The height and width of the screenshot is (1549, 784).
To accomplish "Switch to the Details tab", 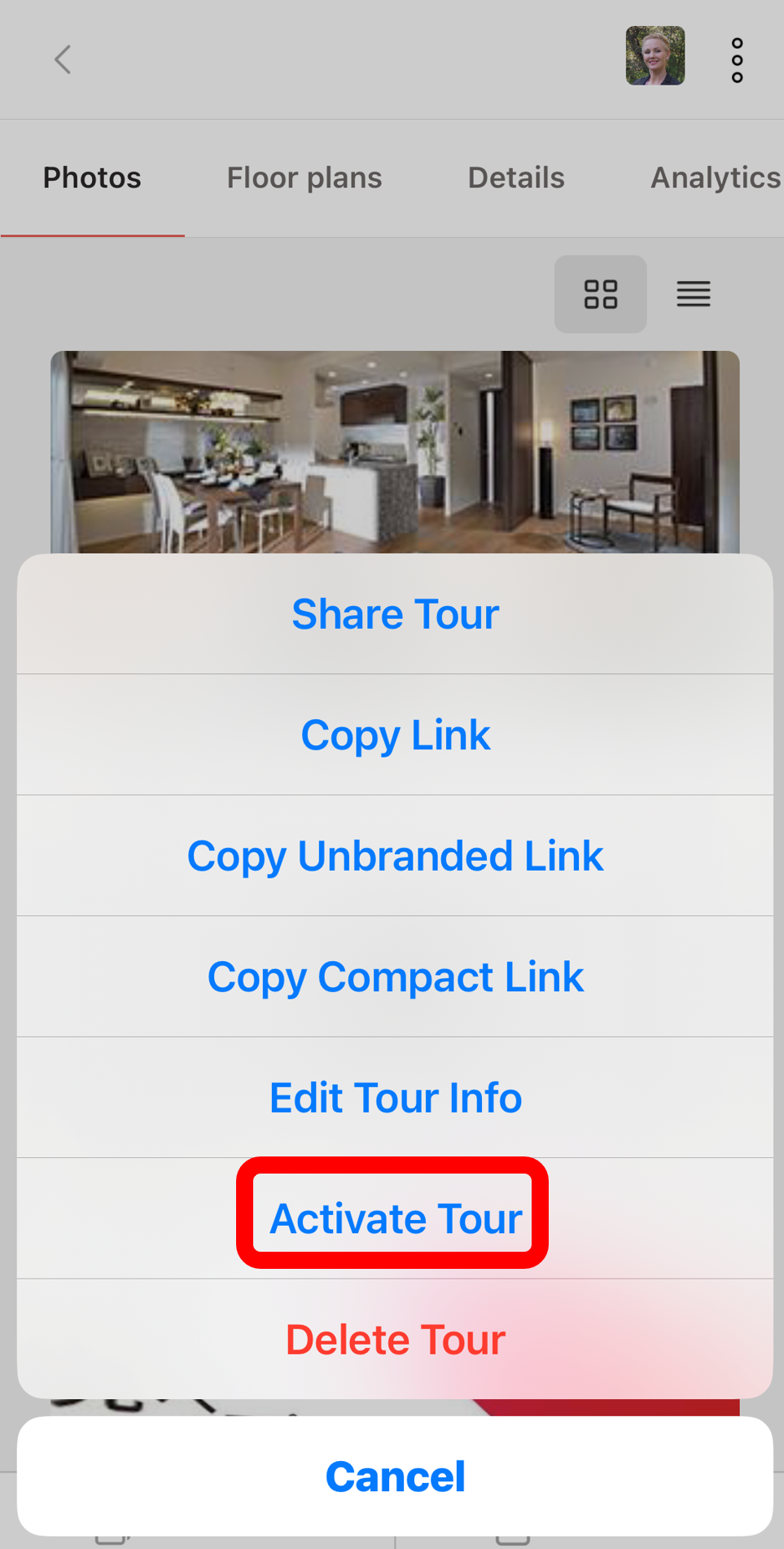I will (x=516, y=178).
